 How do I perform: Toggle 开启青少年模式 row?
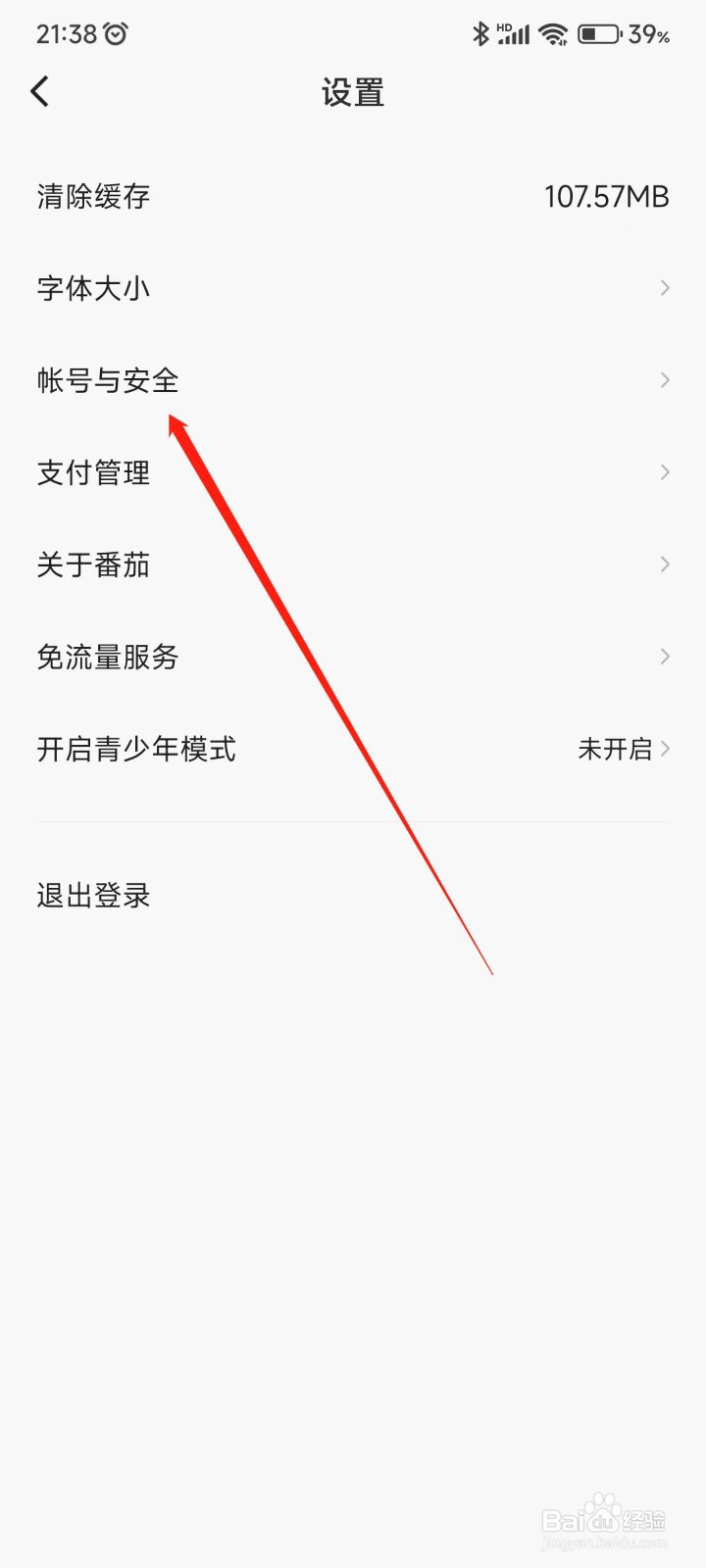353,749
